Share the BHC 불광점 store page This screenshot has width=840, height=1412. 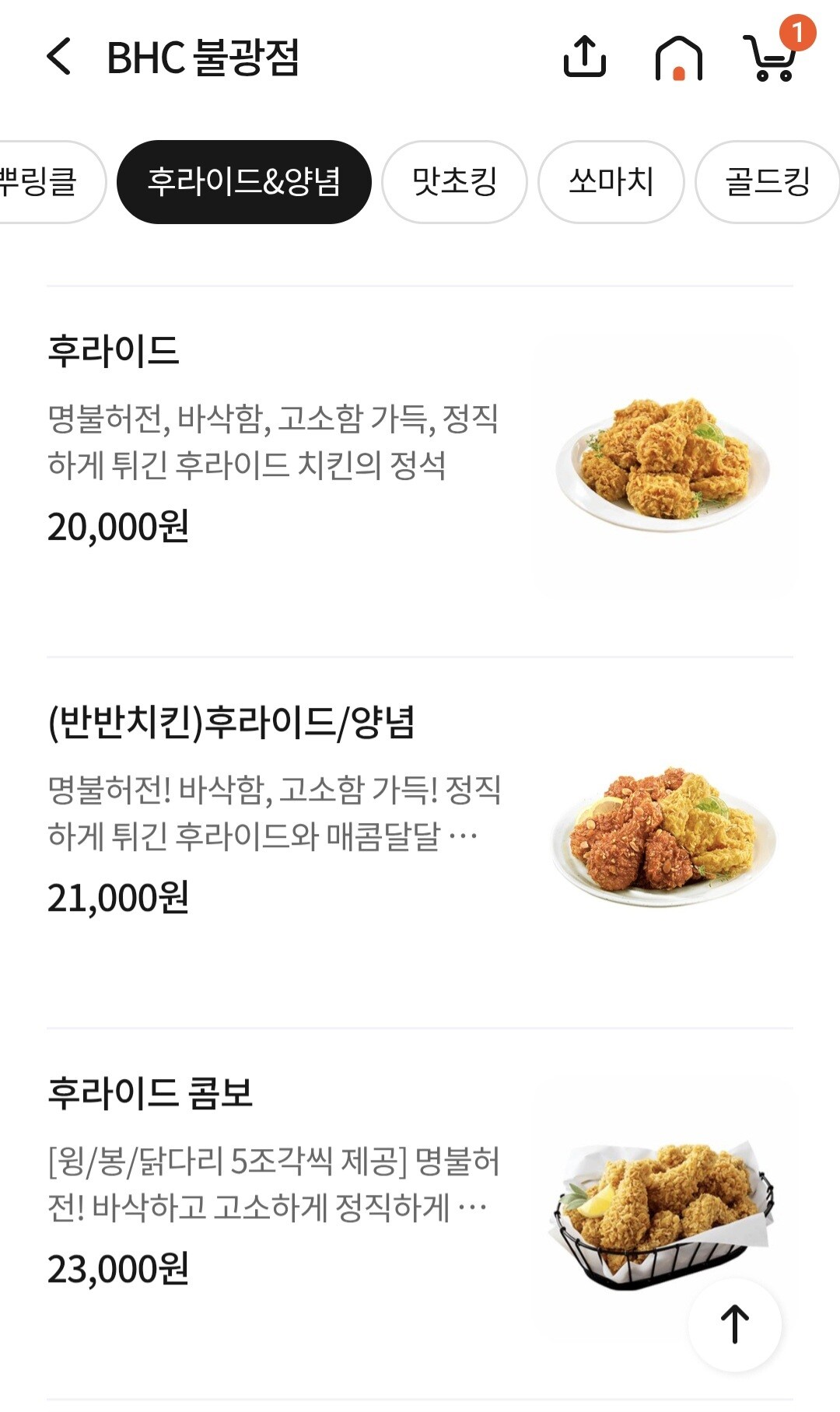[584, 57]
